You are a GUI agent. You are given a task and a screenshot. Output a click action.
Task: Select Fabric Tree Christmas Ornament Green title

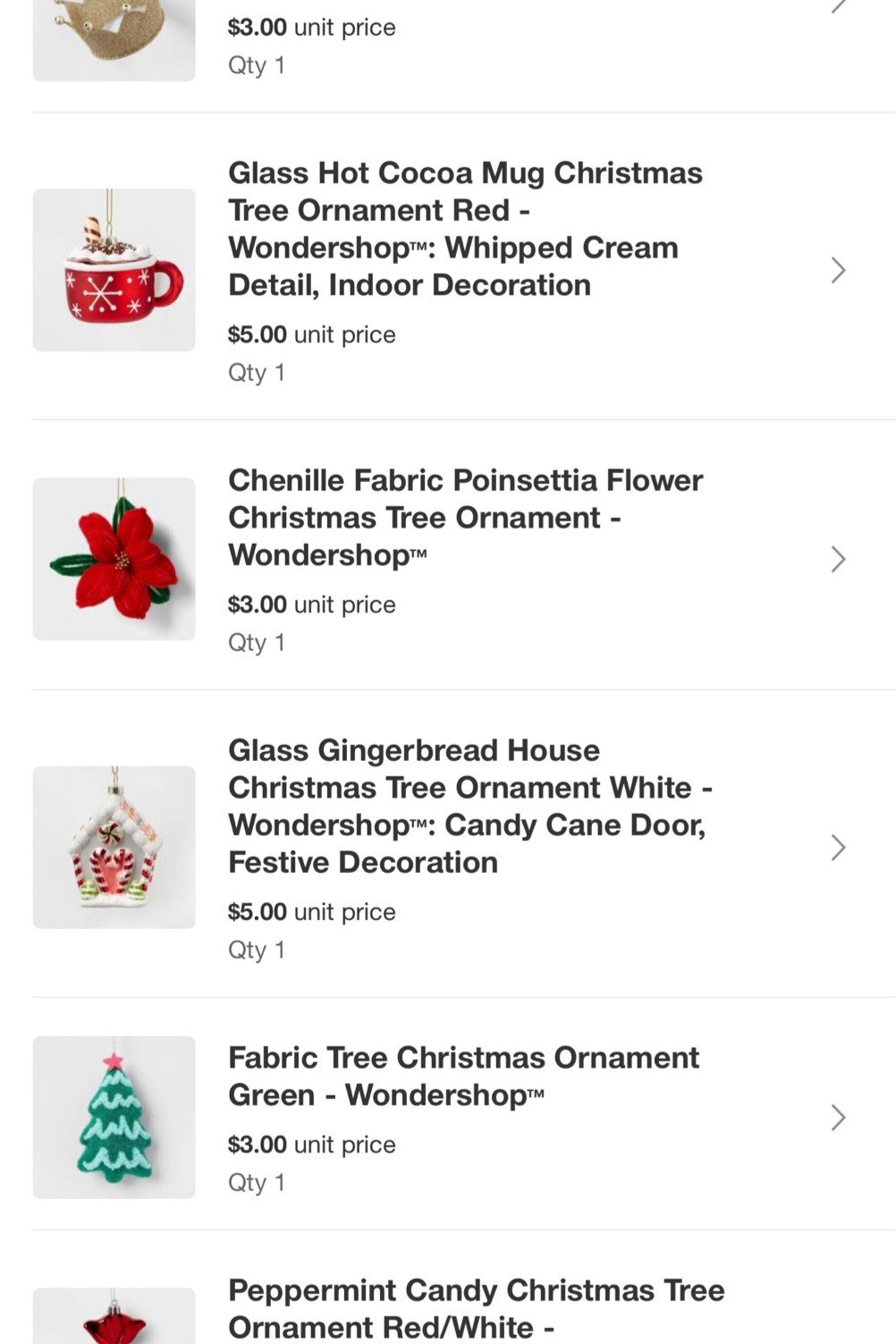click(463, 1076)
